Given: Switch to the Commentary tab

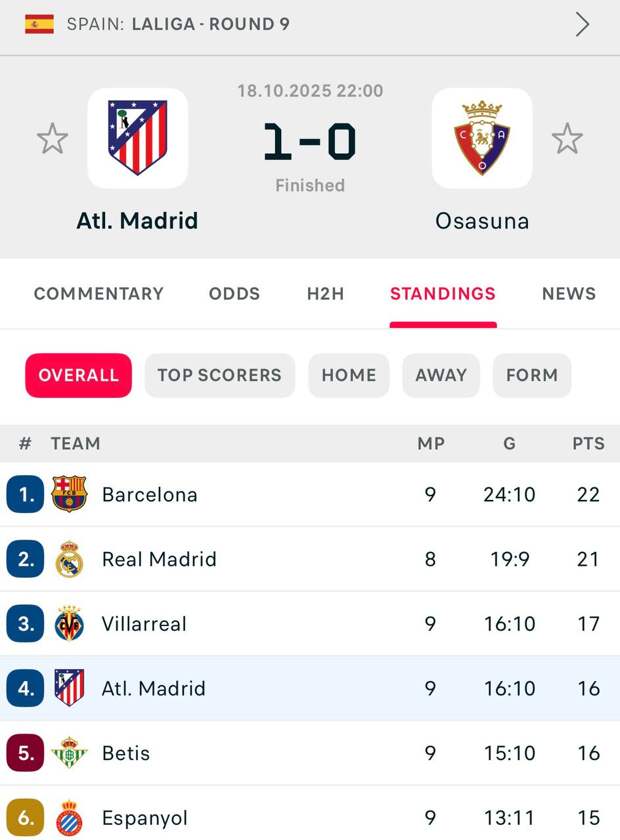Looking at the screenshot, I should coord(99,293).
